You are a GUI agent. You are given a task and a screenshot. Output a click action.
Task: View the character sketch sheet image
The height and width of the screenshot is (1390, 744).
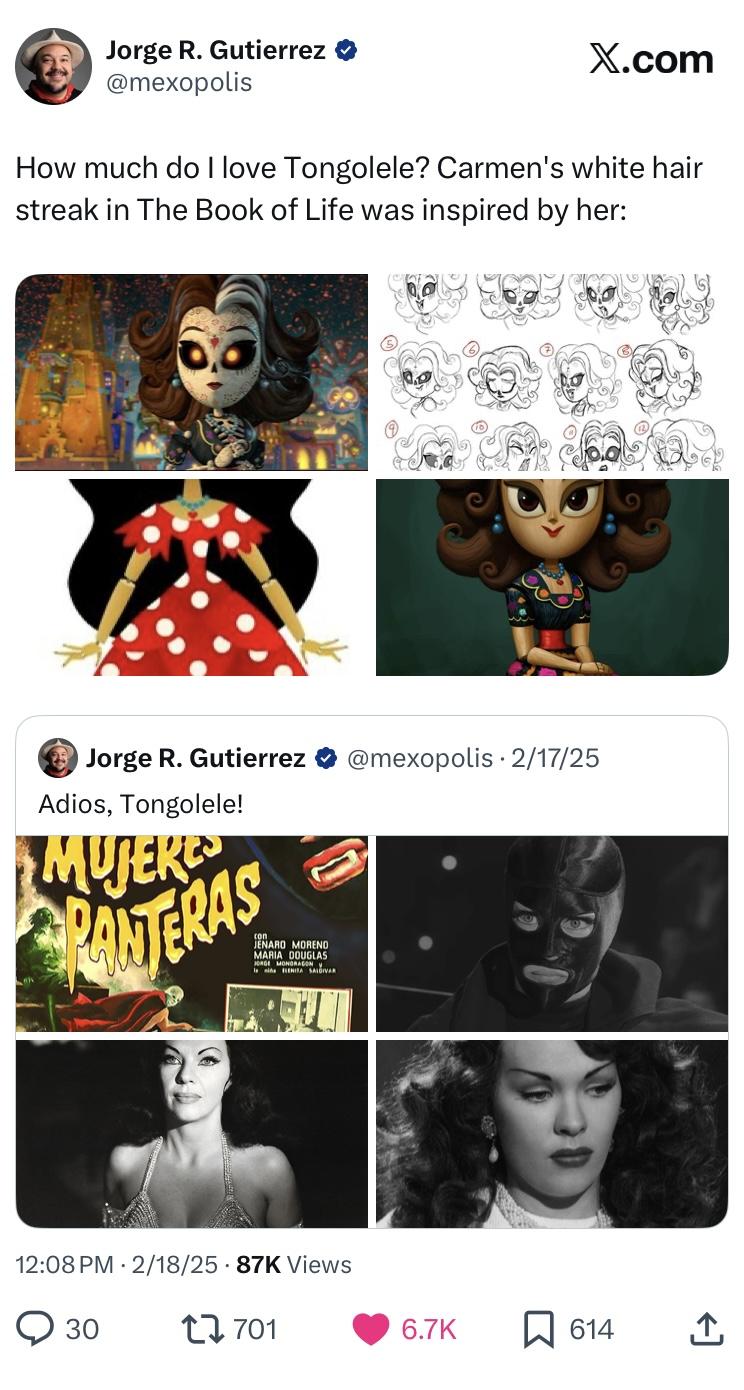tap(552, 372)
